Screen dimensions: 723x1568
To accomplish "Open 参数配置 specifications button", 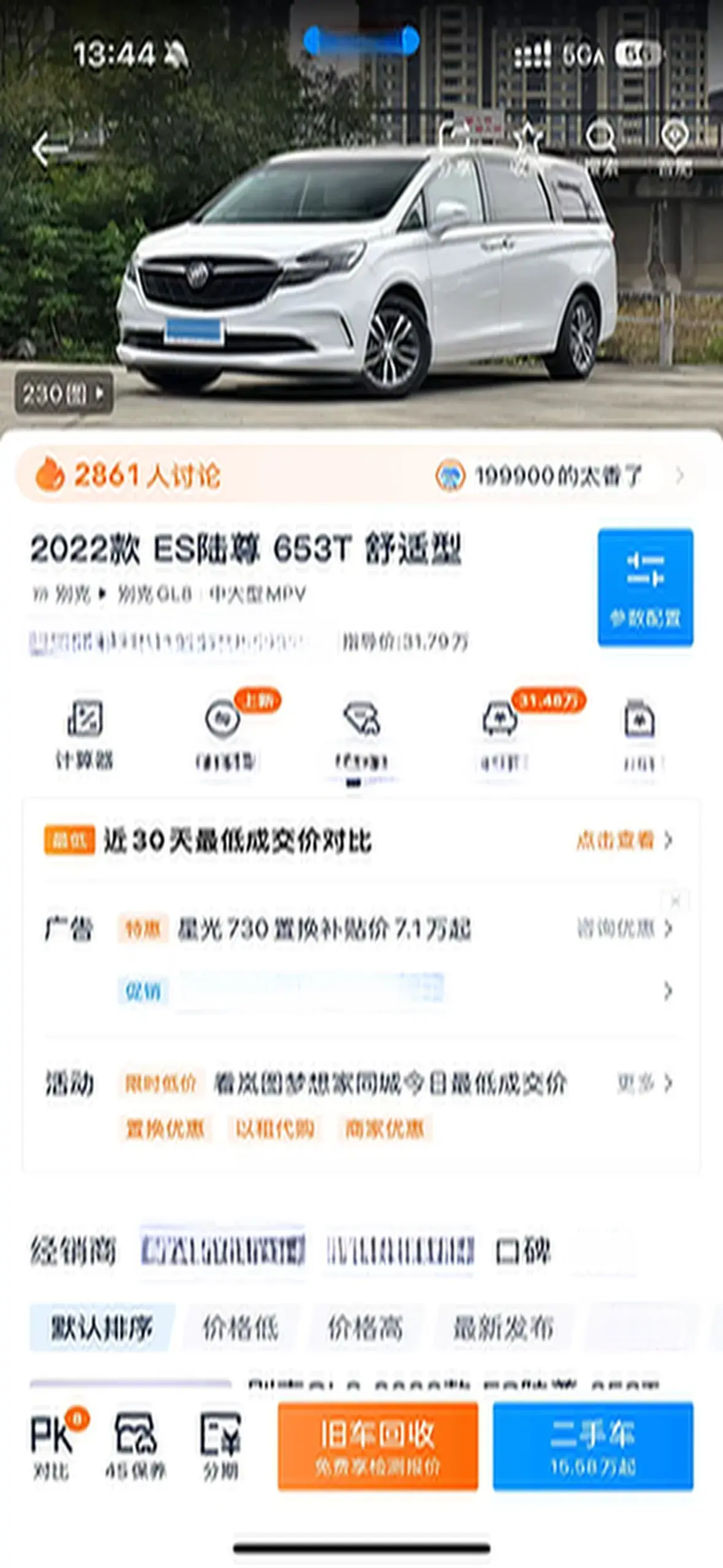I will click(x=645, y=587).
